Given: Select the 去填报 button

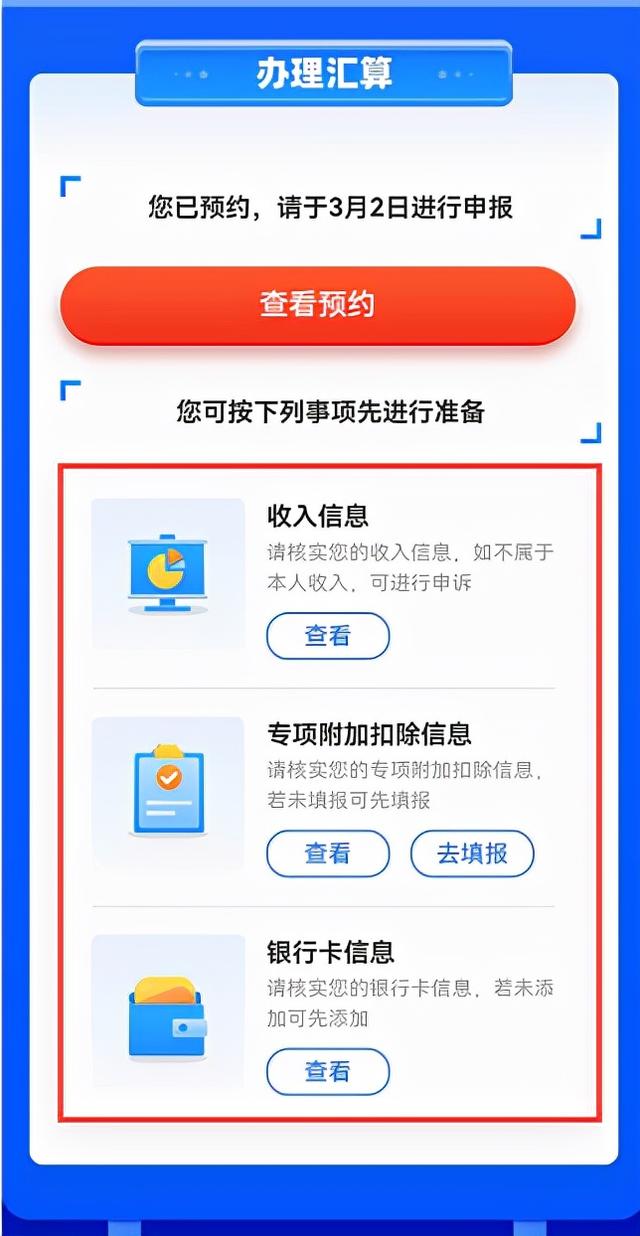Looking at the screenshot, I should [472, 854].
